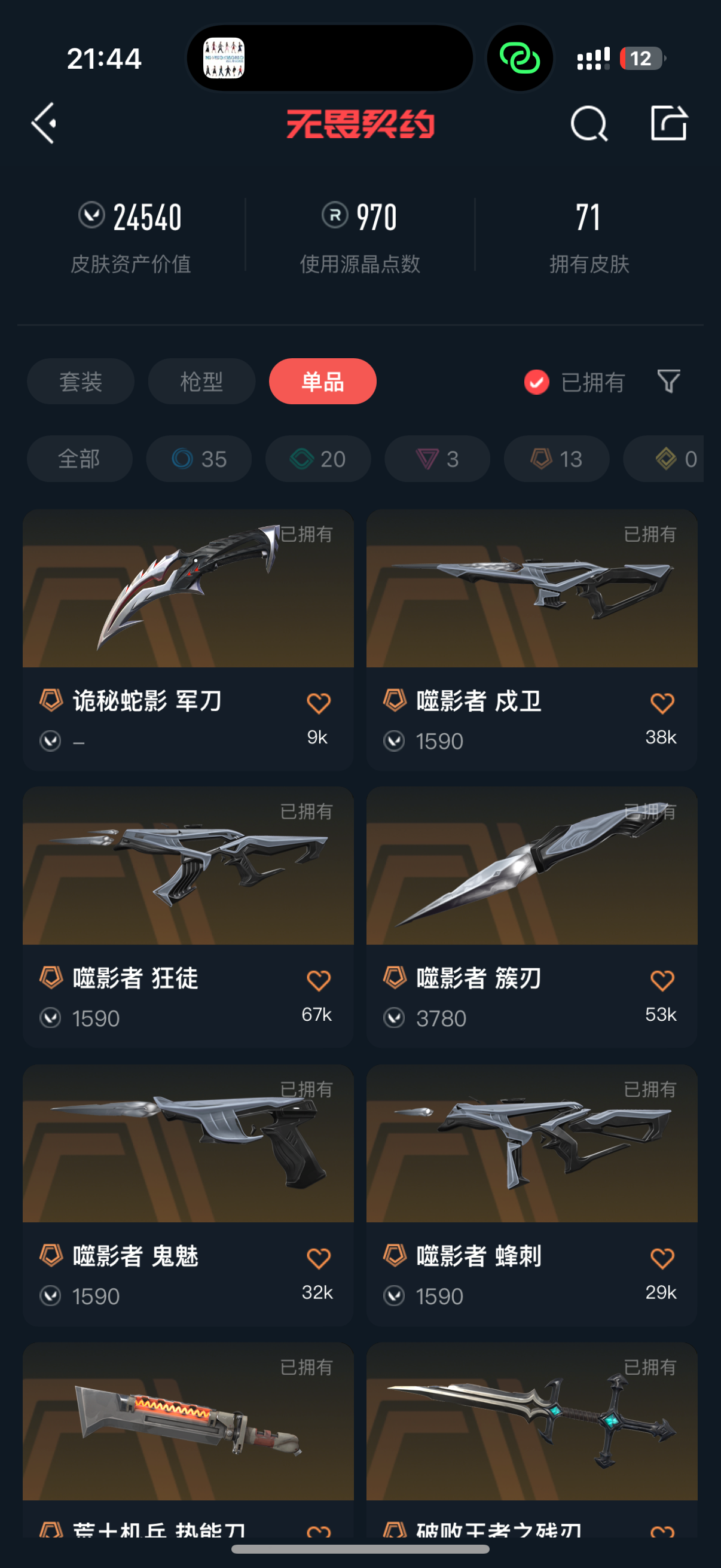Image resolution: width=721 pixels, height=1568 pixels.
Task: Toggle the 已拥有 owned-only checkbox
Action: [537, 382]
